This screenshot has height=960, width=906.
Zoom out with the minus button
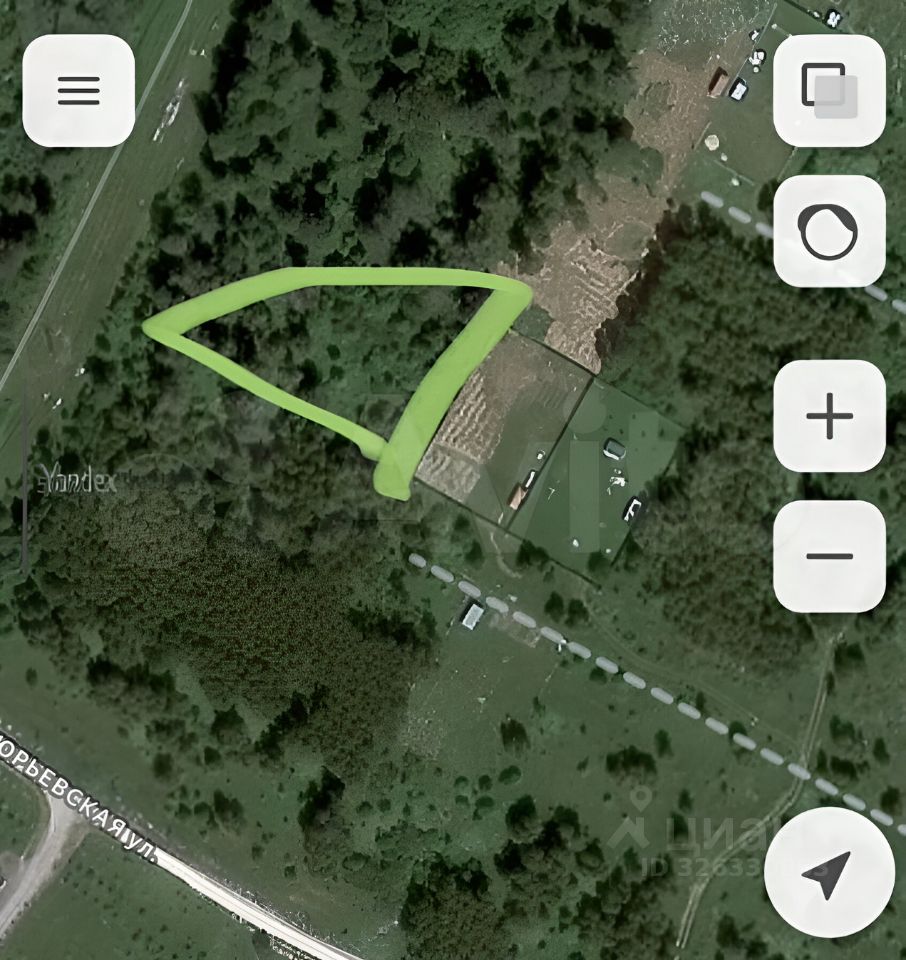pyautogui.click(x=829, y=556)
